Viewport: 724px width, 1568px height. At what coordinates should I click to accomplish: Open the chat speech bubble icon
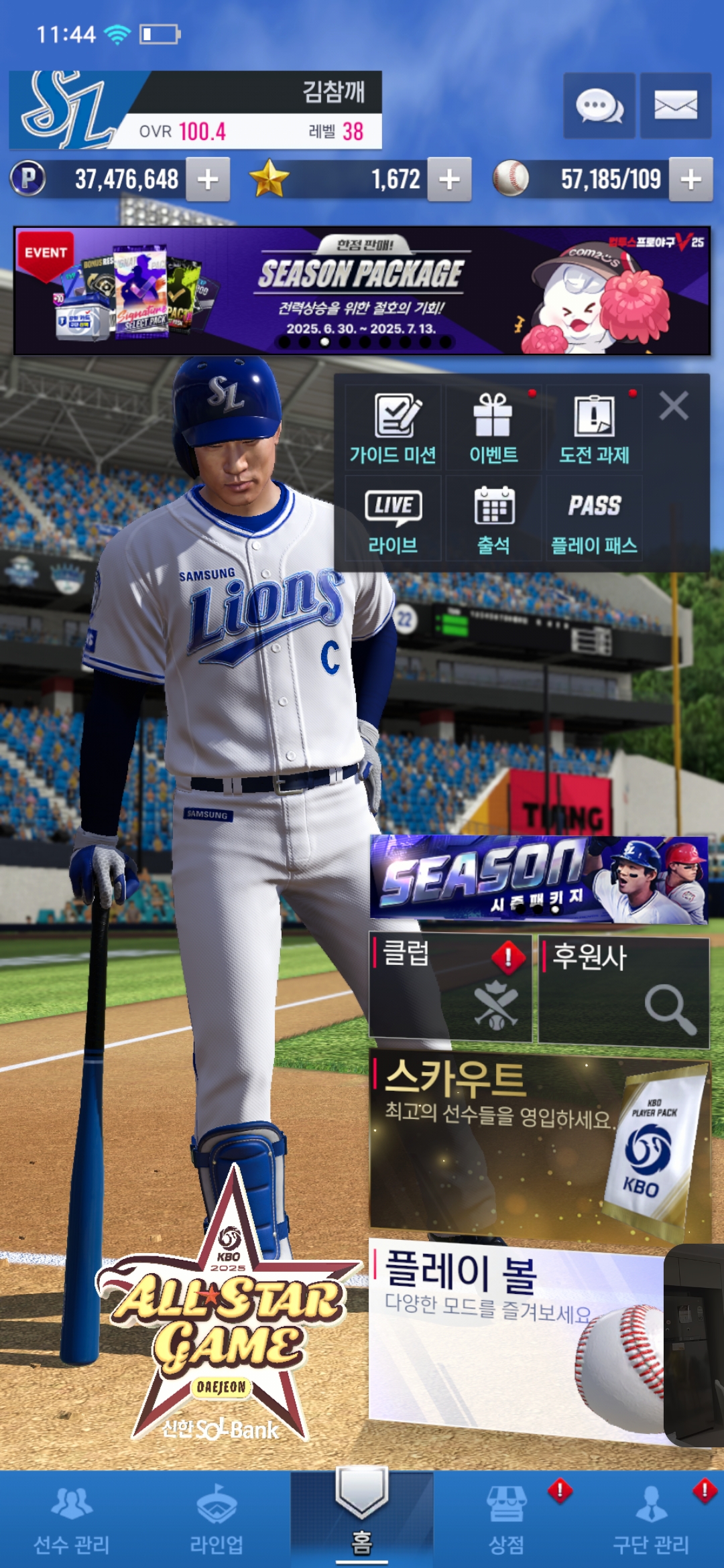pos(599,106)
